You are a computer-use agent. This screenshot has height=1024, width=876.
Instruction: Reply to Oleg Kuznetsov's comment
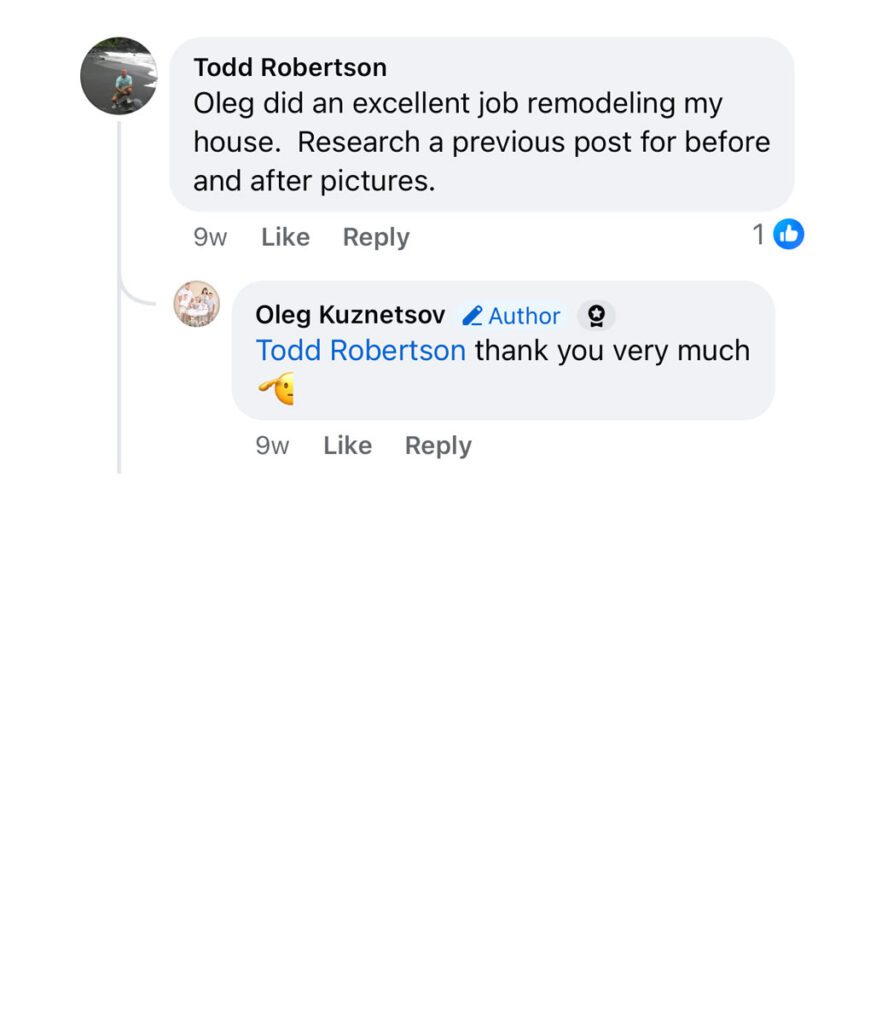(438, 445)
